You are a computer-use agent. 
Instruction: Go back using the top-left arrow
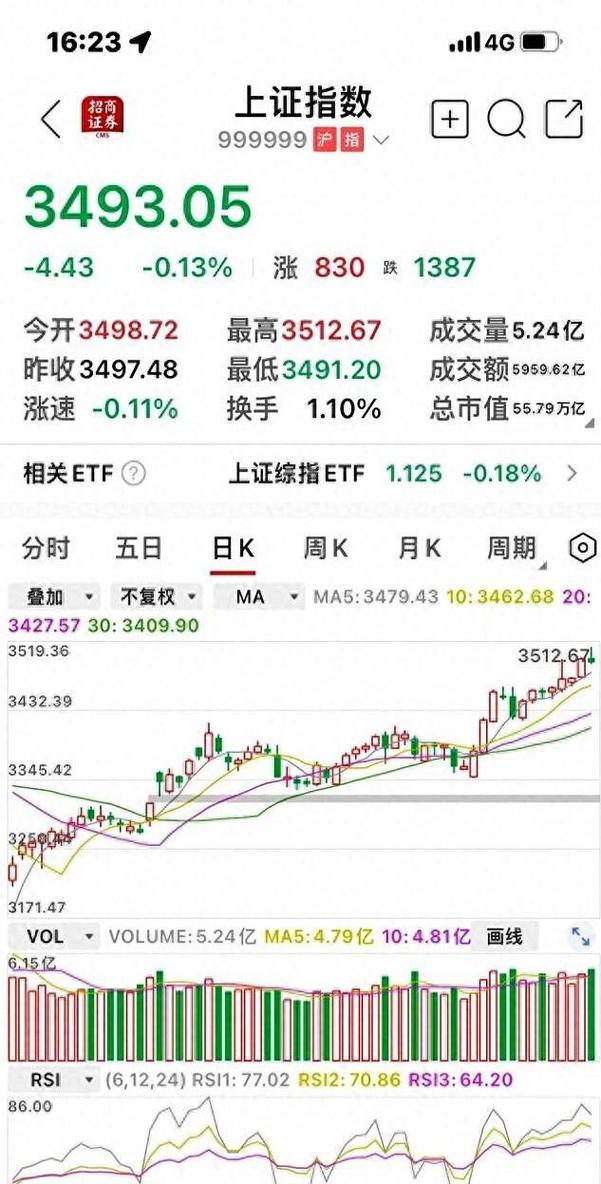pyautogui.click(x=52, y=120)
